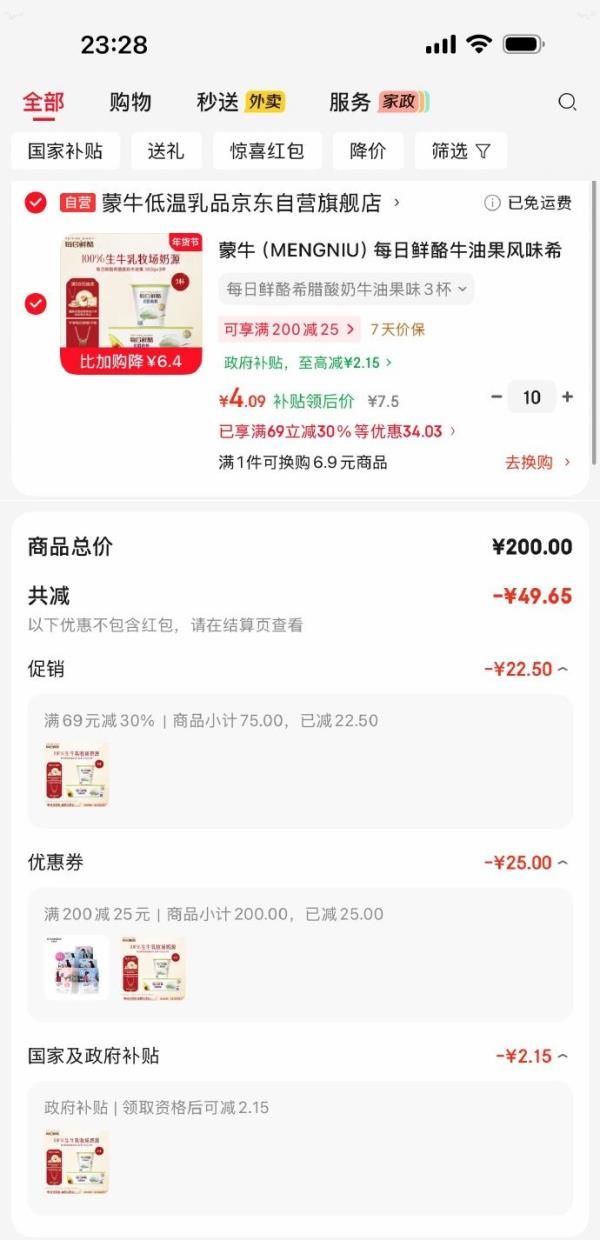Select the 国家补贴 filter chip
Screen dimensions: 600x1241
point(66,151)
